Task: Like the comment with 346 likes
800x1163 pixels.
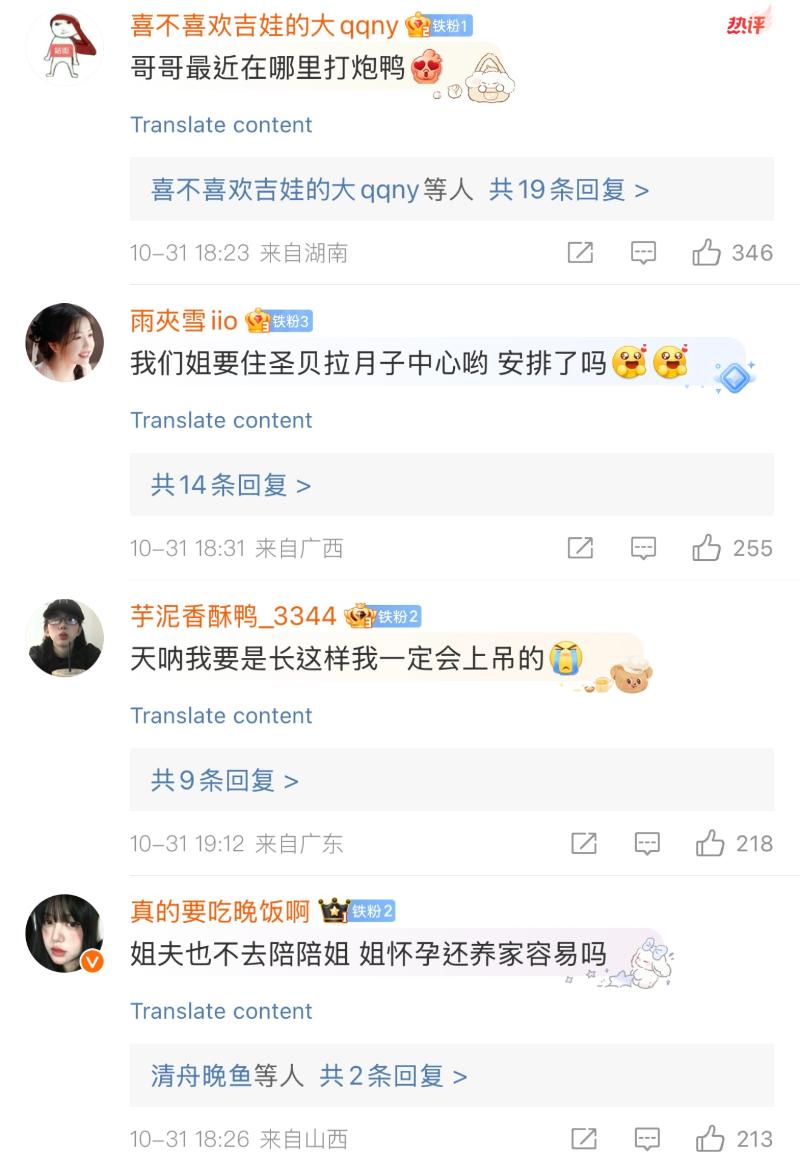Action: [x=707, y=253]
